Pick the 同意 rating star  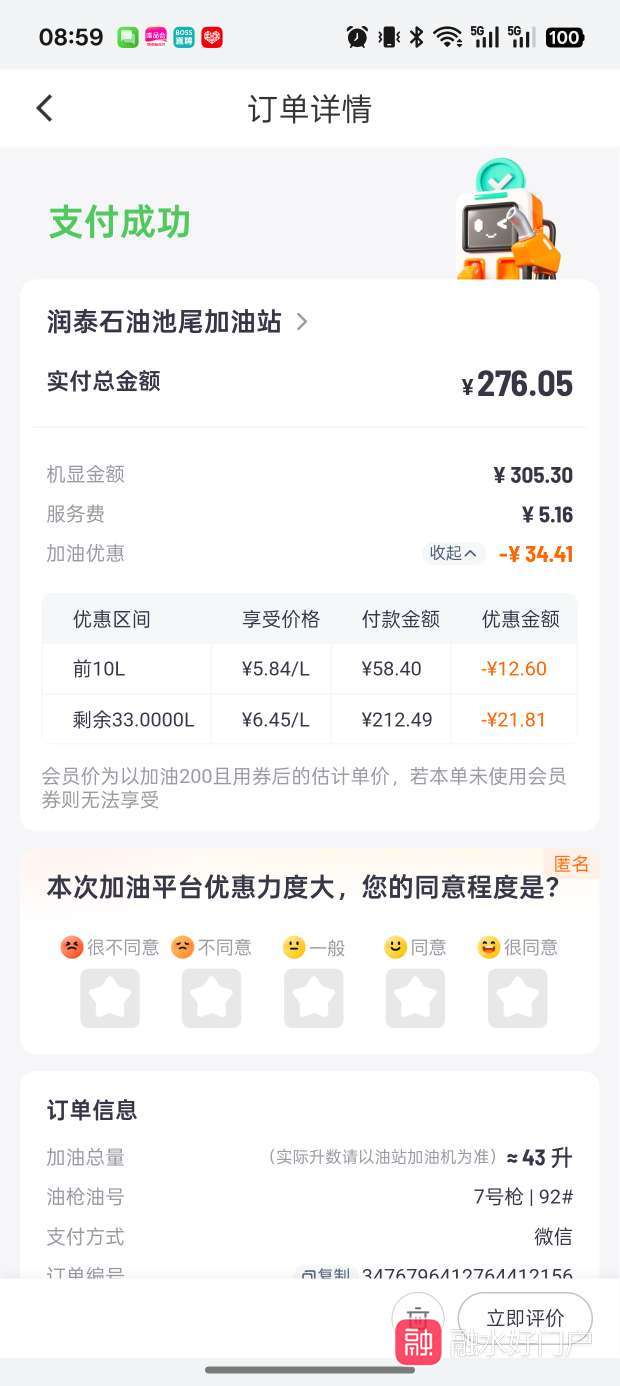(416, 998)
